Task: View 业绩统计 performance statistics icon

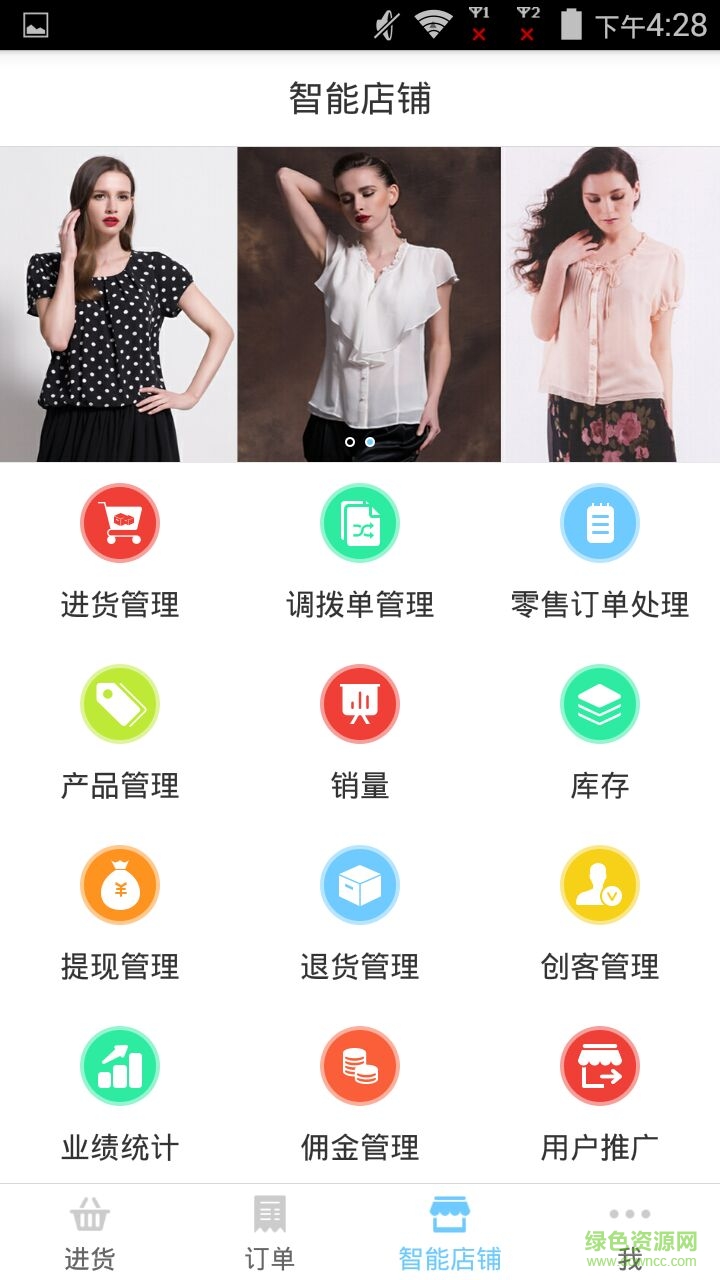Action: (120, 1065)
